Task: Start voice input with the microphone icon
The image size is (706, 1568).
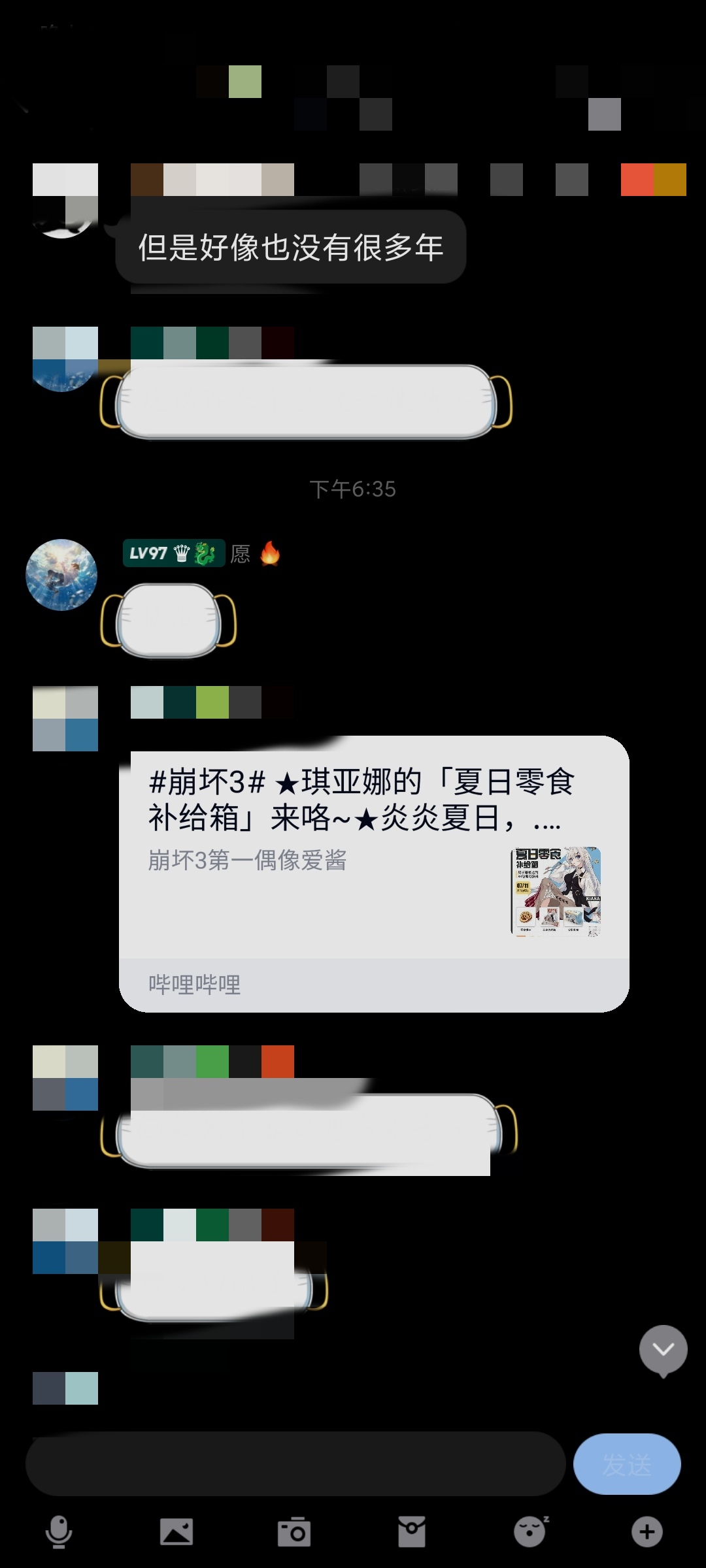Action: [x=59, y=1532]
